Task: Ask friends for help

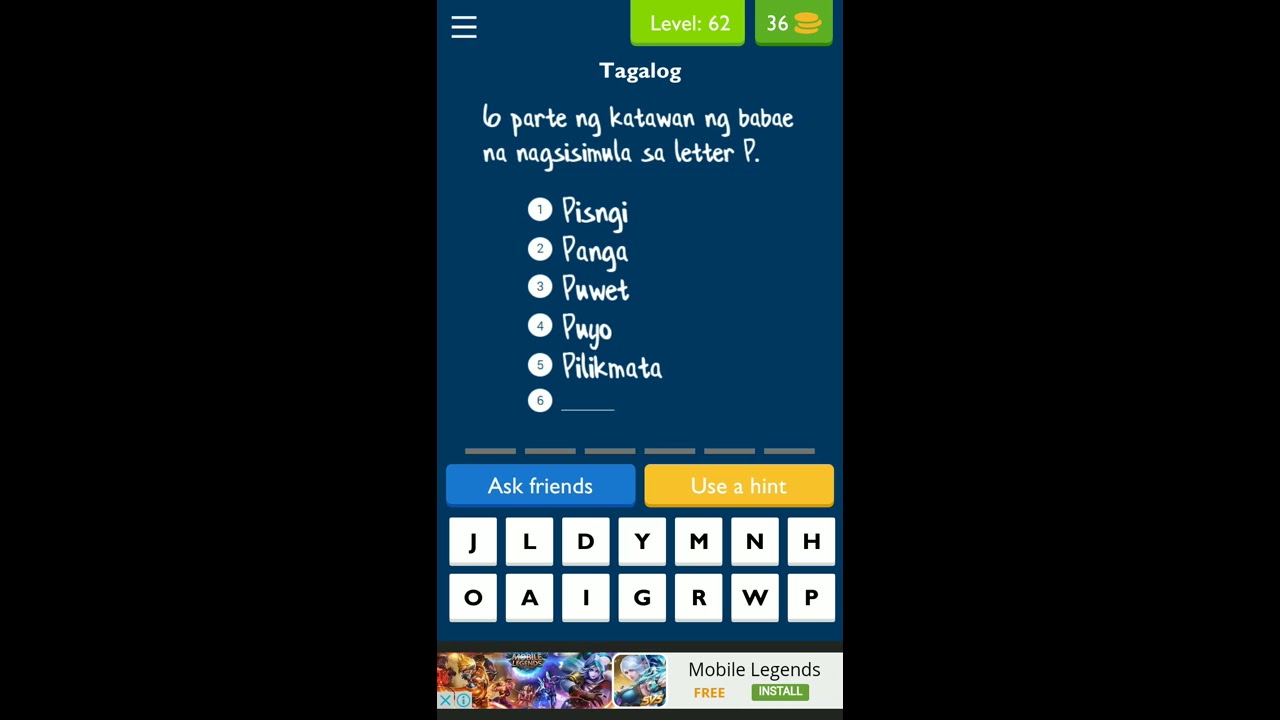Action: click(x=540, y=486)
